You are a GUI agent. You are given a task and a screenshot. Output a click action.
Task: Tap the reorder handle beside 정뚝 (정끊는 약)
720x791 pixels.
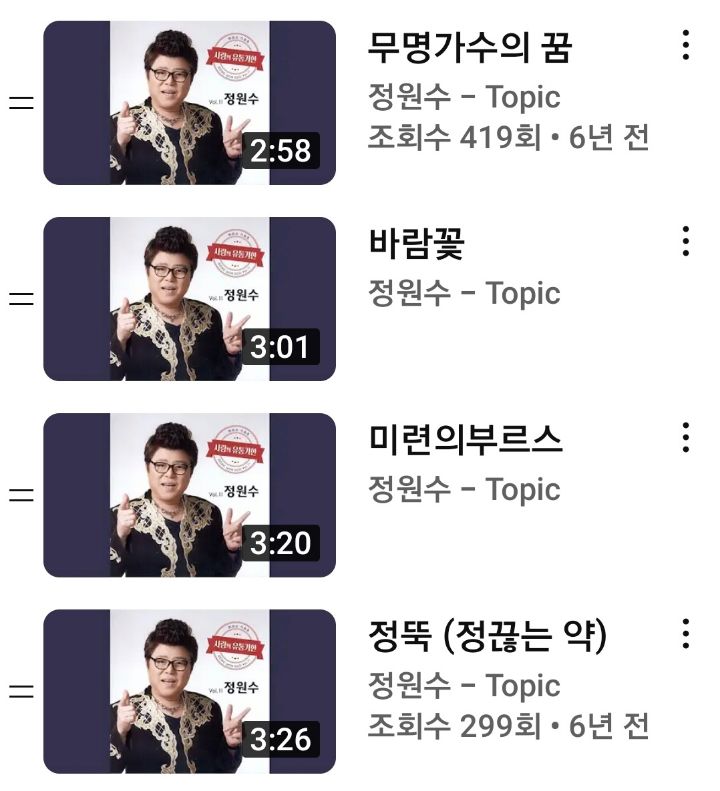point(20,691)
